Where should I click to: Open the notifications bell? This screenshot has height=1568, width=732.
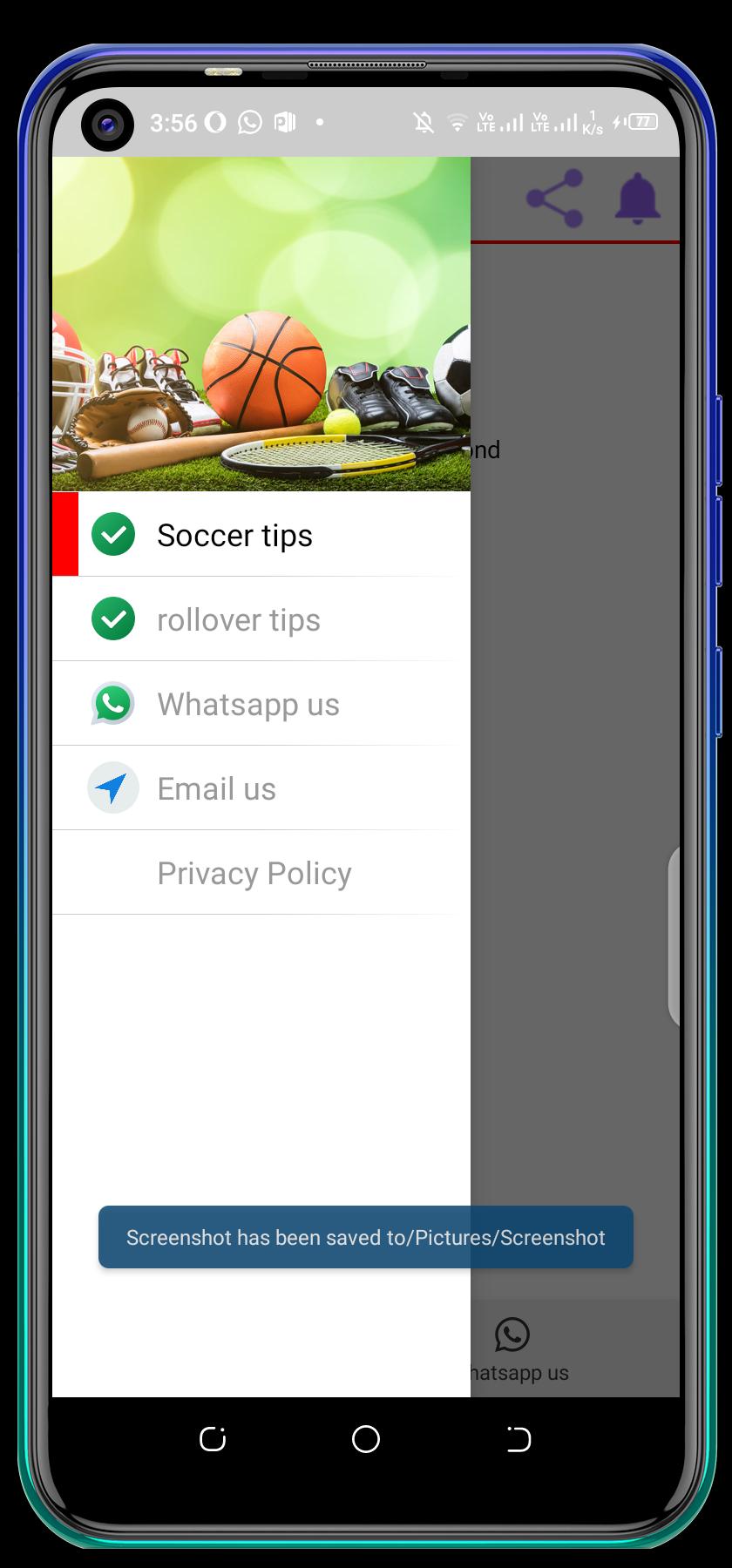(x=638, y=199)
